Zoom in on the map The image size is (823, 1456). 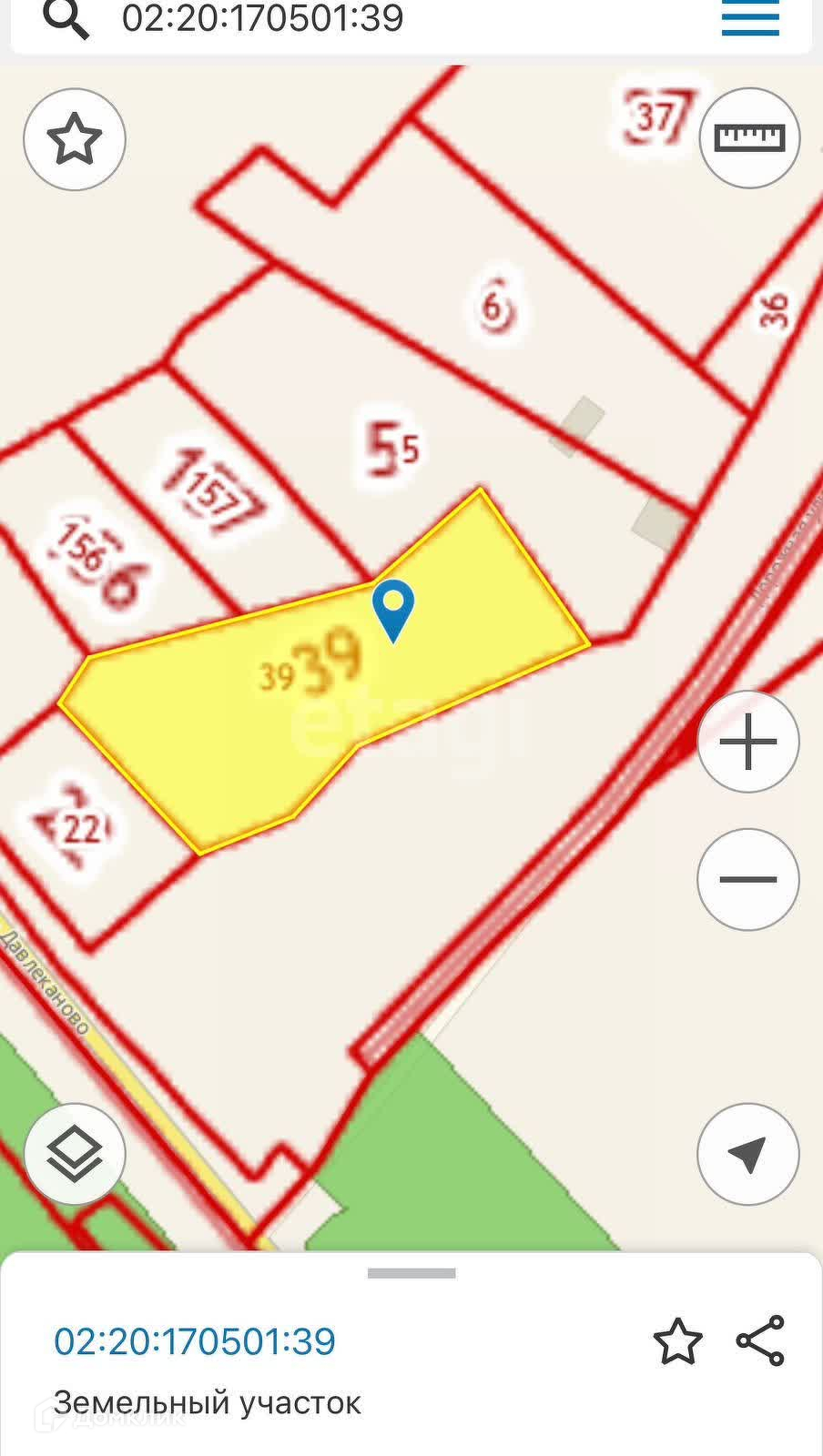(747, 742)
